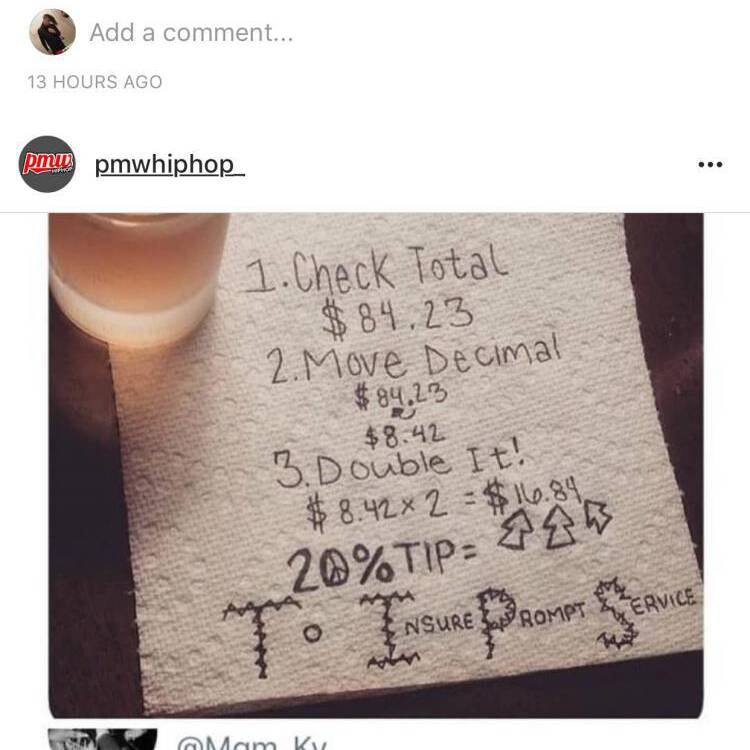
Task: Tap the Add a comment field
Action: [x=192, y=33]
